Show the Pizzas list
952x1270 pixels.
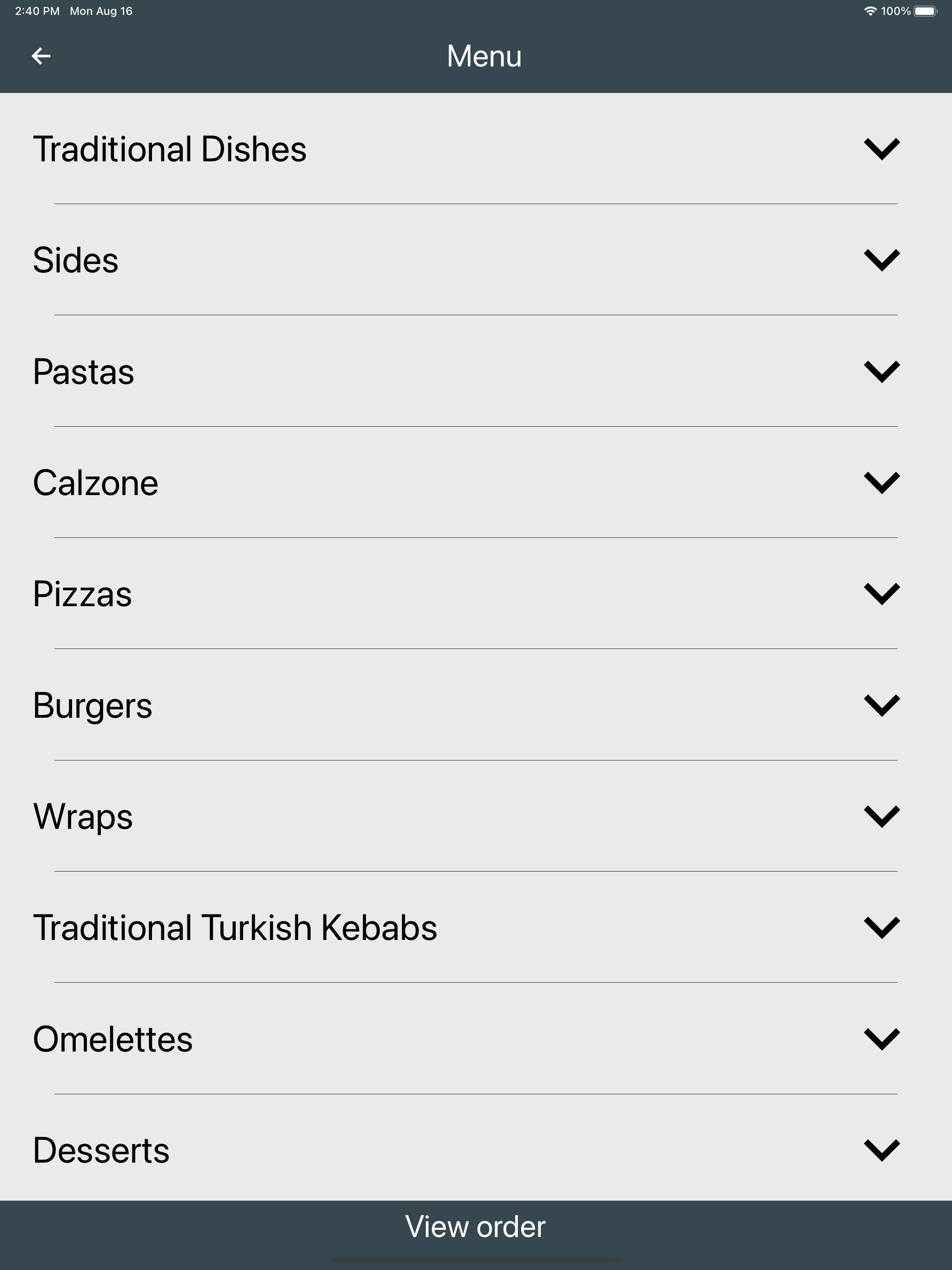881,594
